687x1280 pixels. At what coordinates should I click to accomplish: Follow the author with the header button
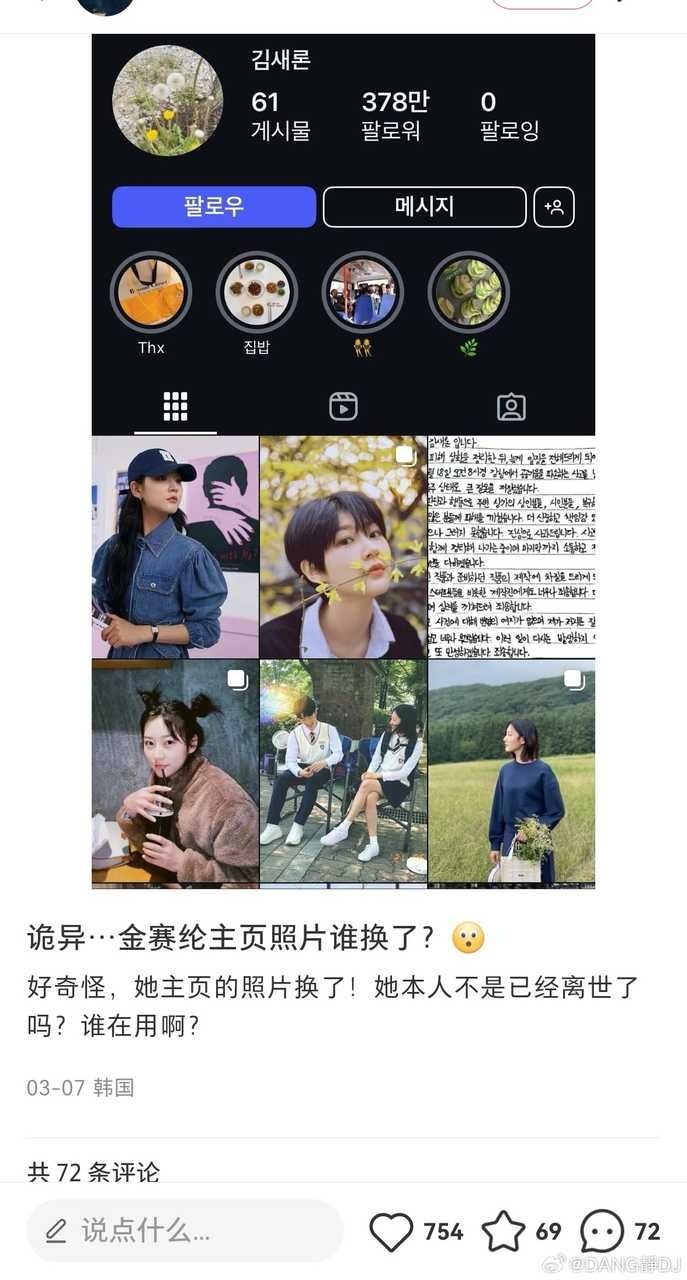pyautogui.click(x=541, y=4)
